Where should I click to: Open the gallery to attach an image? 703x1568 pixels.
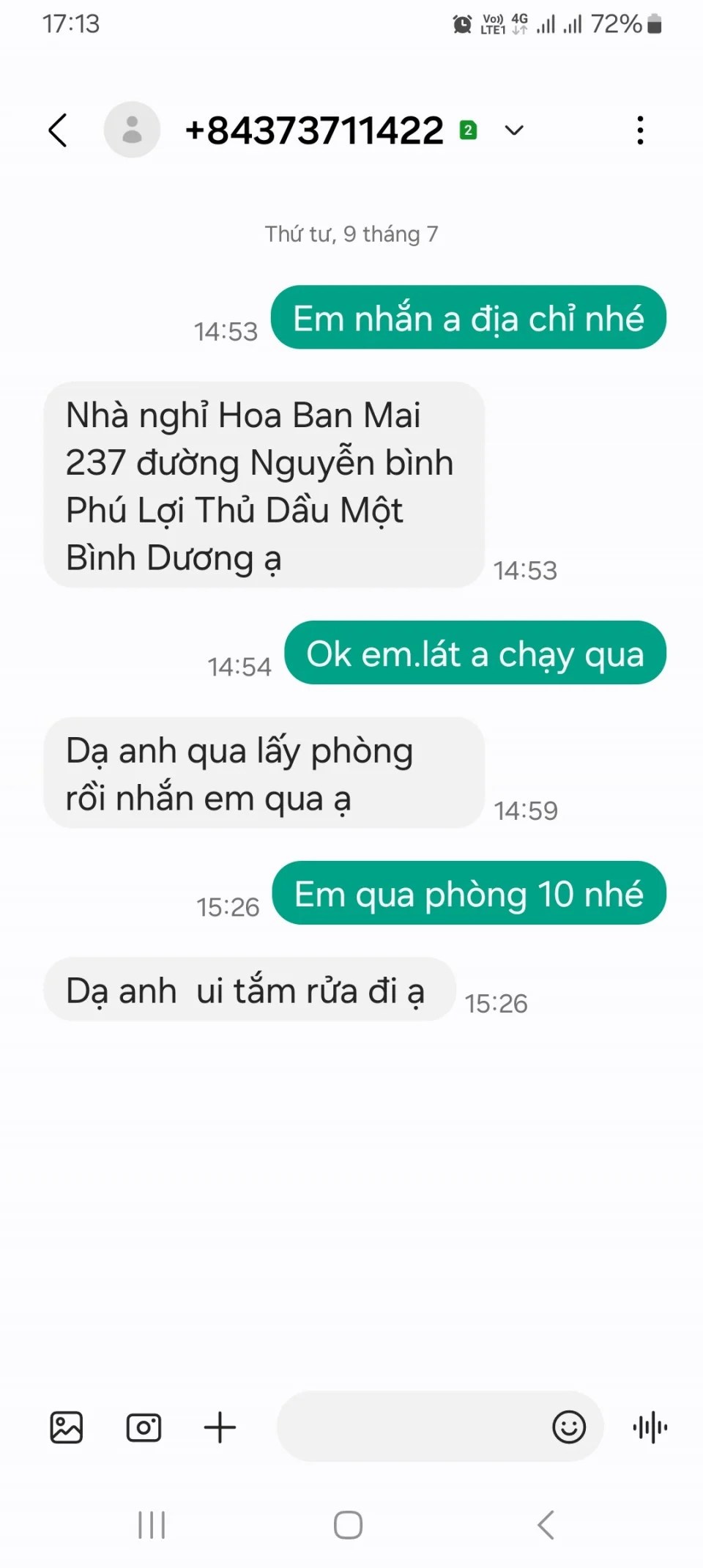coord(67,1427)
